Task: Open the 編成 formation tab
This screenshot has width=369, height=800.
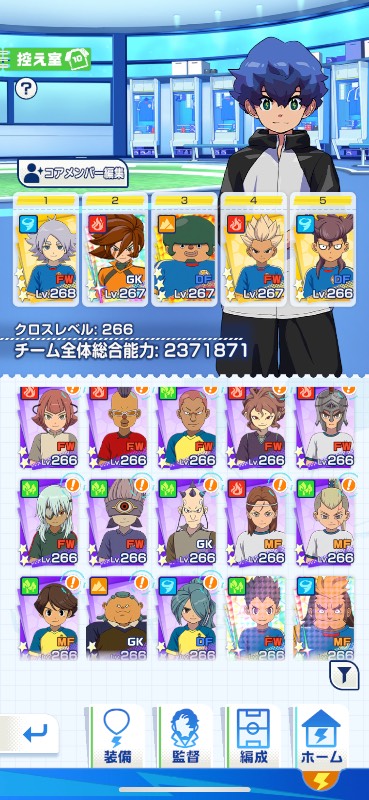Action: [x=254, y=737]
